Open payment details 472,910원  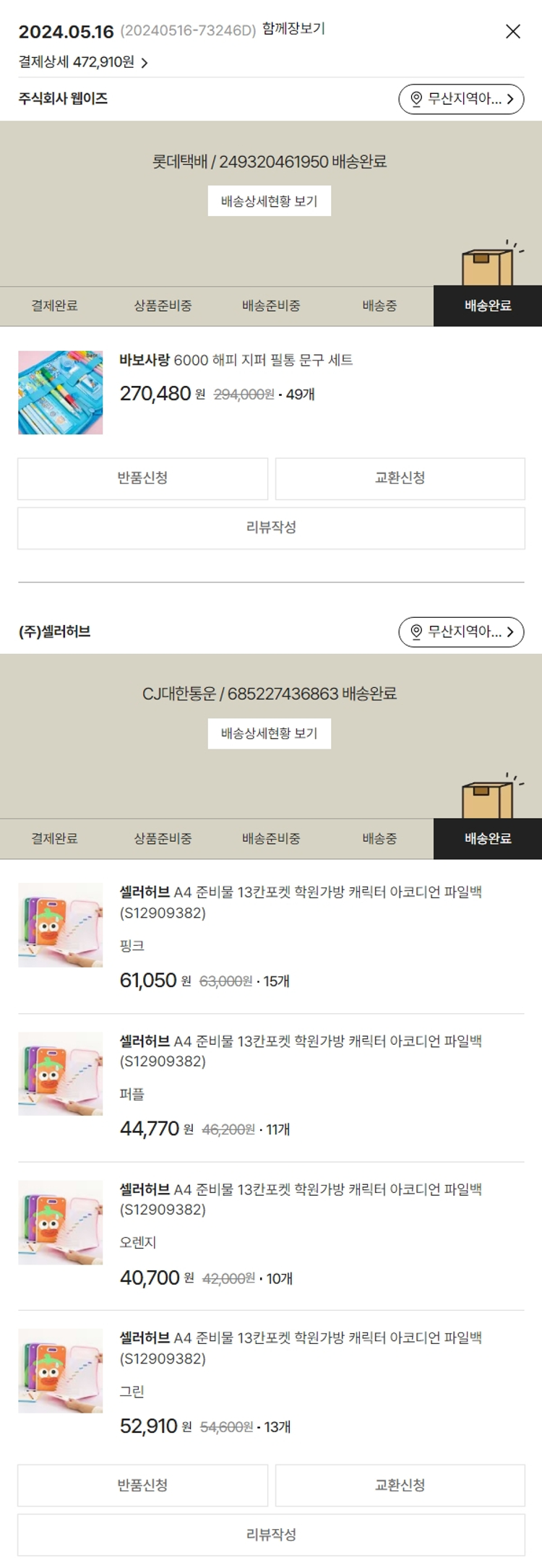[83, 62]
